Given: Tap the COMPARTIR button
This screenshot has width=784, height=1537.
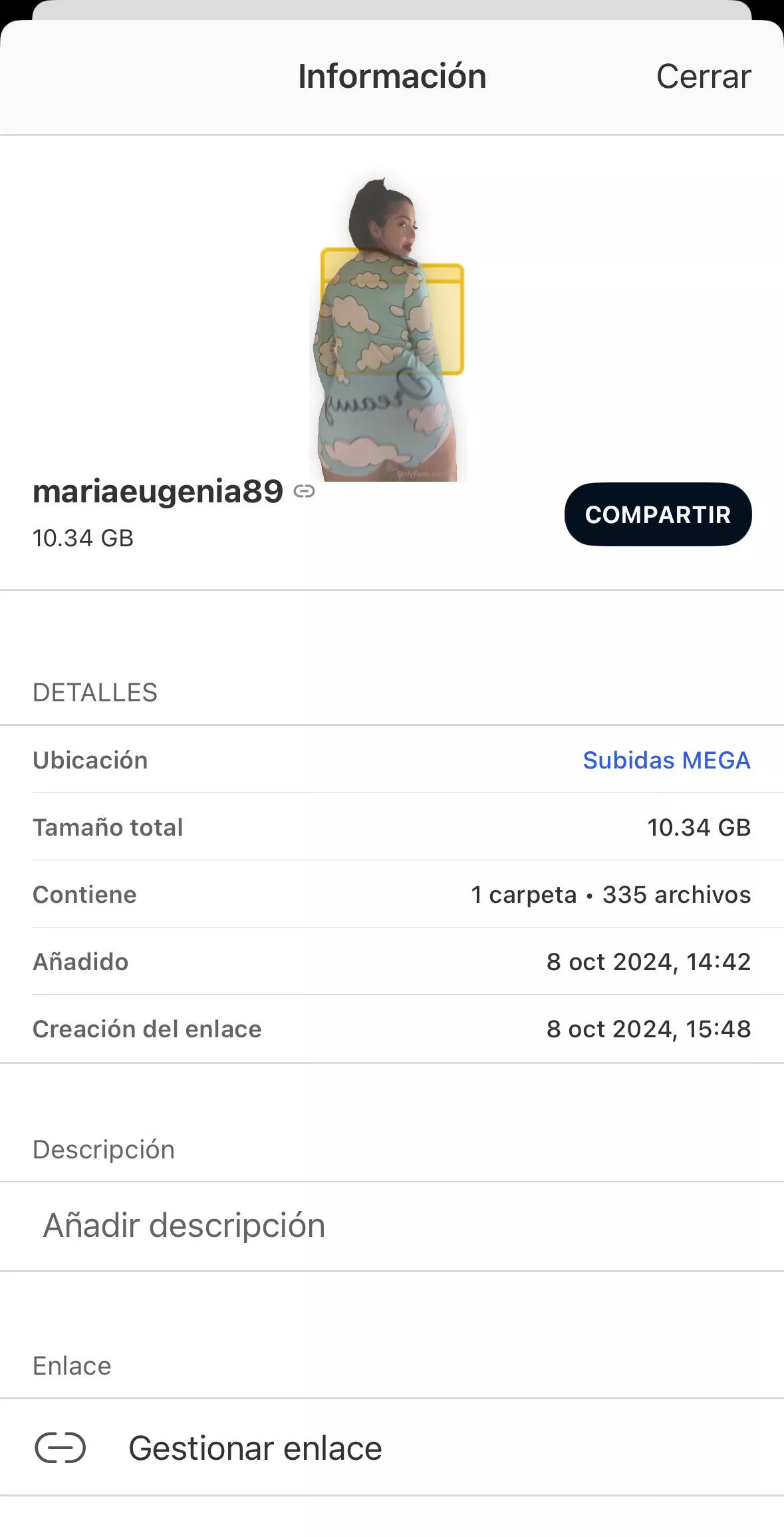Looking at the screenshot, I should [x=658, y=514].
